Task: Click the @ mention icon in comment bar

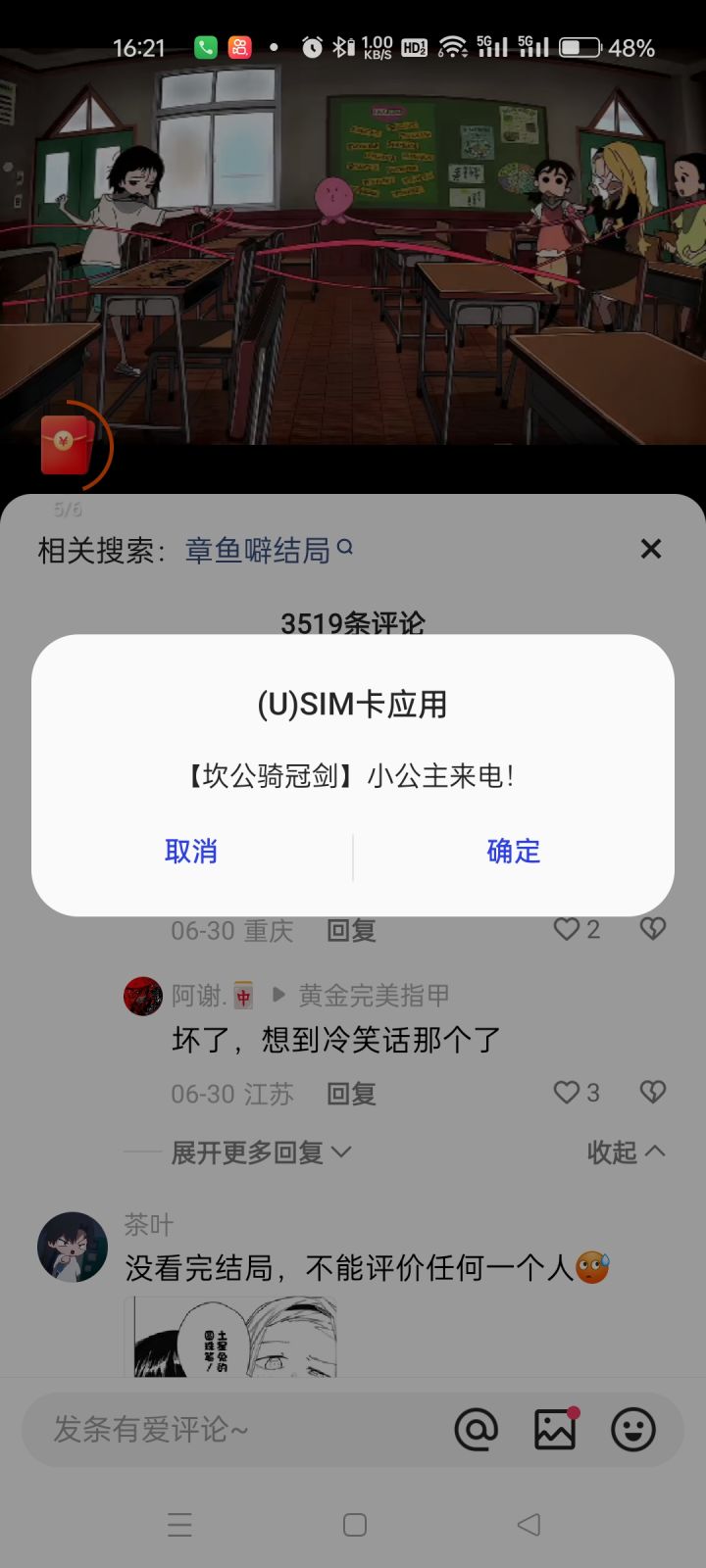Action: pos(477,1430)
